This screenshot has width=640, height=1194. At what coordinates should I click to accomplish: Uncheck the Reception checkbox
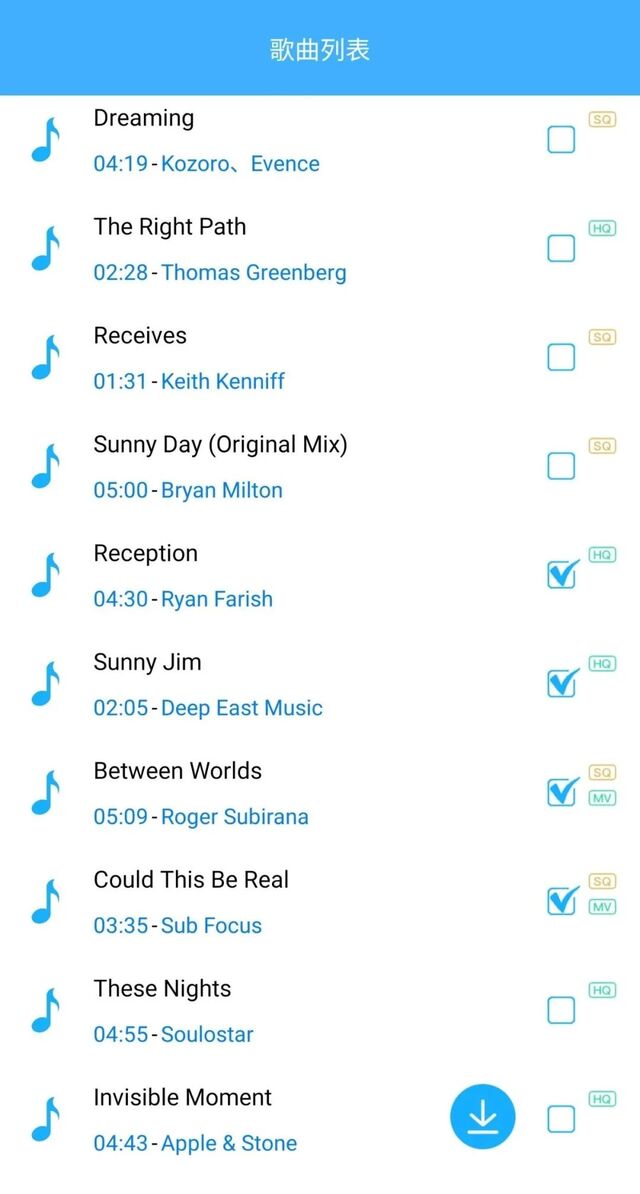click(562, 575)
